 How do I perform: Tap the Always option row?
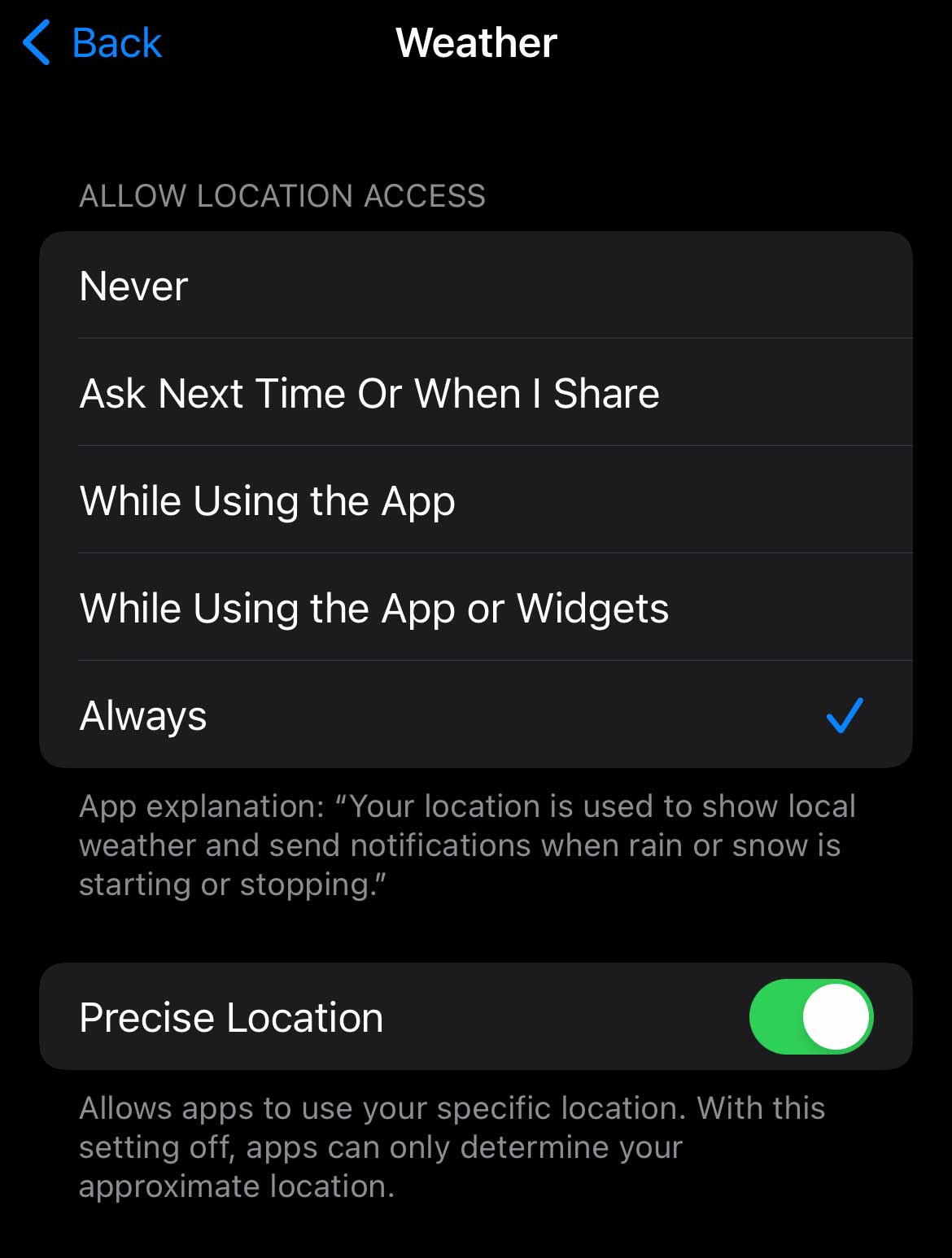pyautogui.click(x=325, y=715)
